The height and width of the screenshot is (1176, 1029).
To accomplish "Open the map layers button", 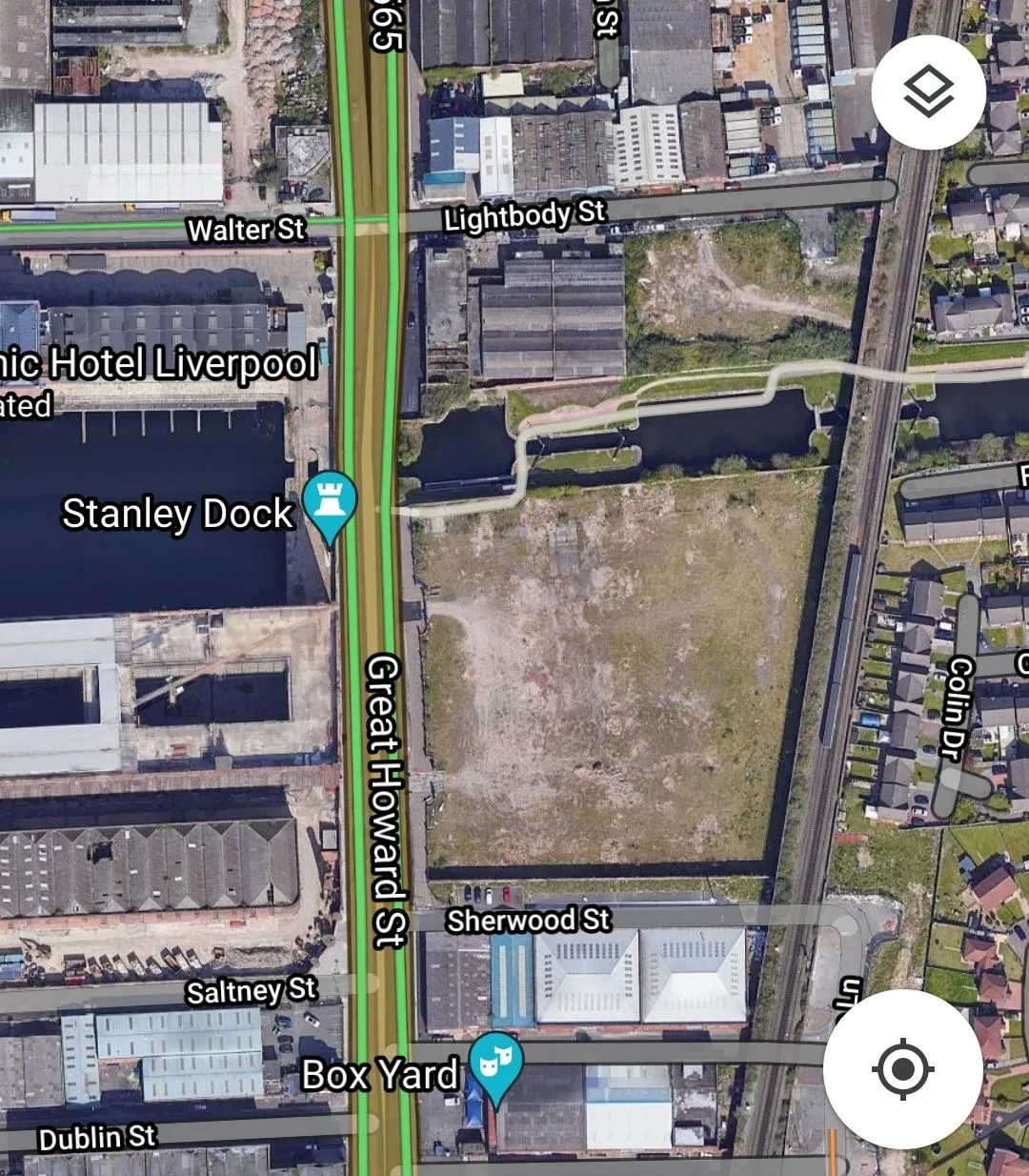I will pyautogui.click(x=927, y=92).
